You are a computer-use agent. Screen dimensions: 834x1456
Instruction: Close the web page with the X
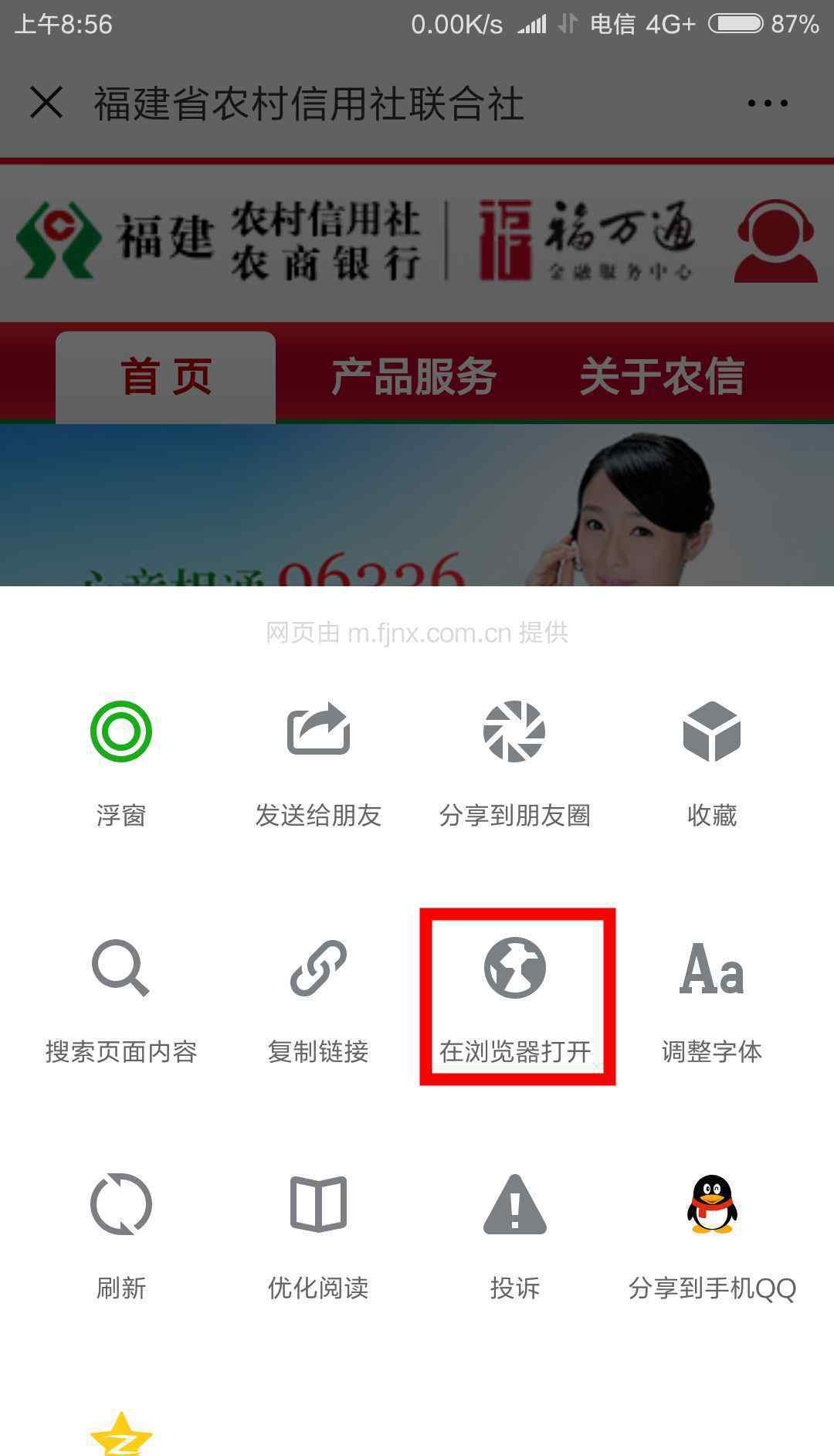(x=46, y=103)
